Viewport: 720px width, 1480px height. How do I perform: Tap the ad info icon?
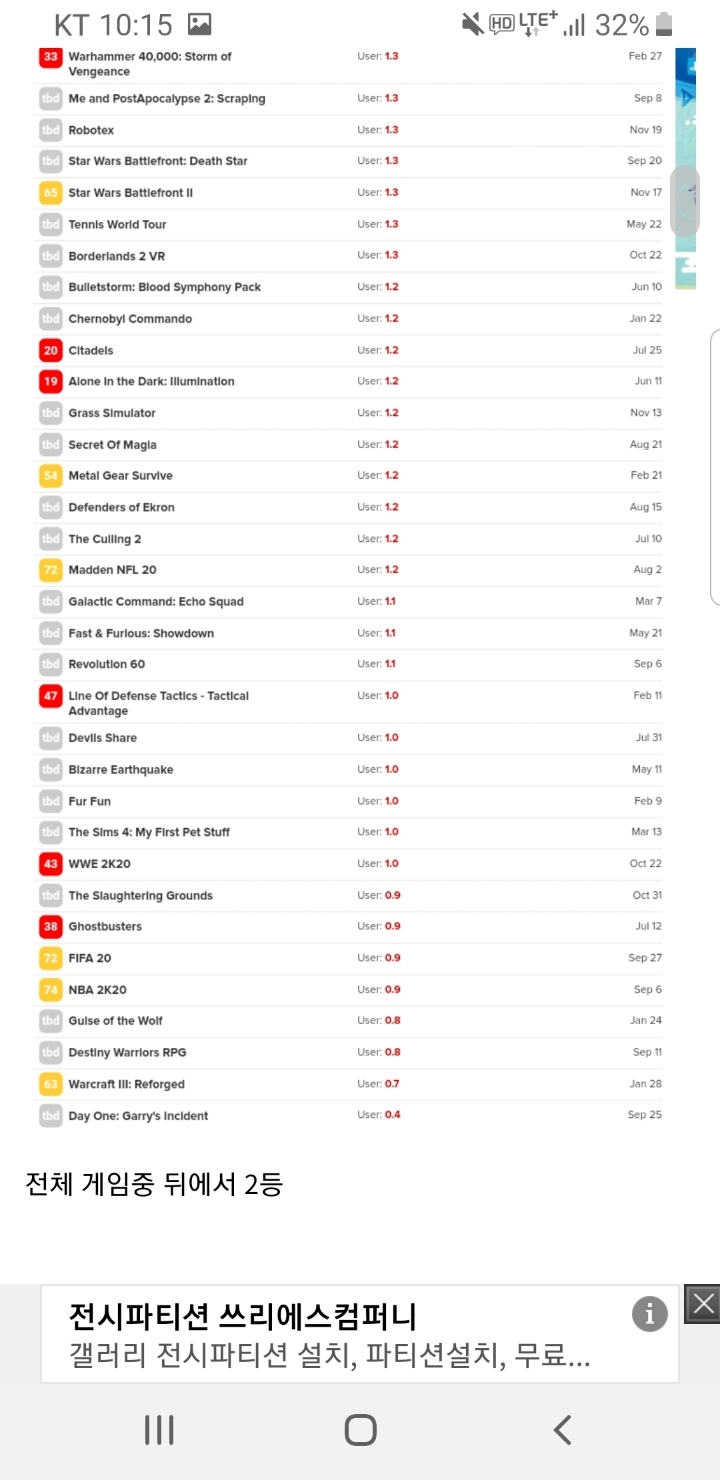click(650, 1313)
